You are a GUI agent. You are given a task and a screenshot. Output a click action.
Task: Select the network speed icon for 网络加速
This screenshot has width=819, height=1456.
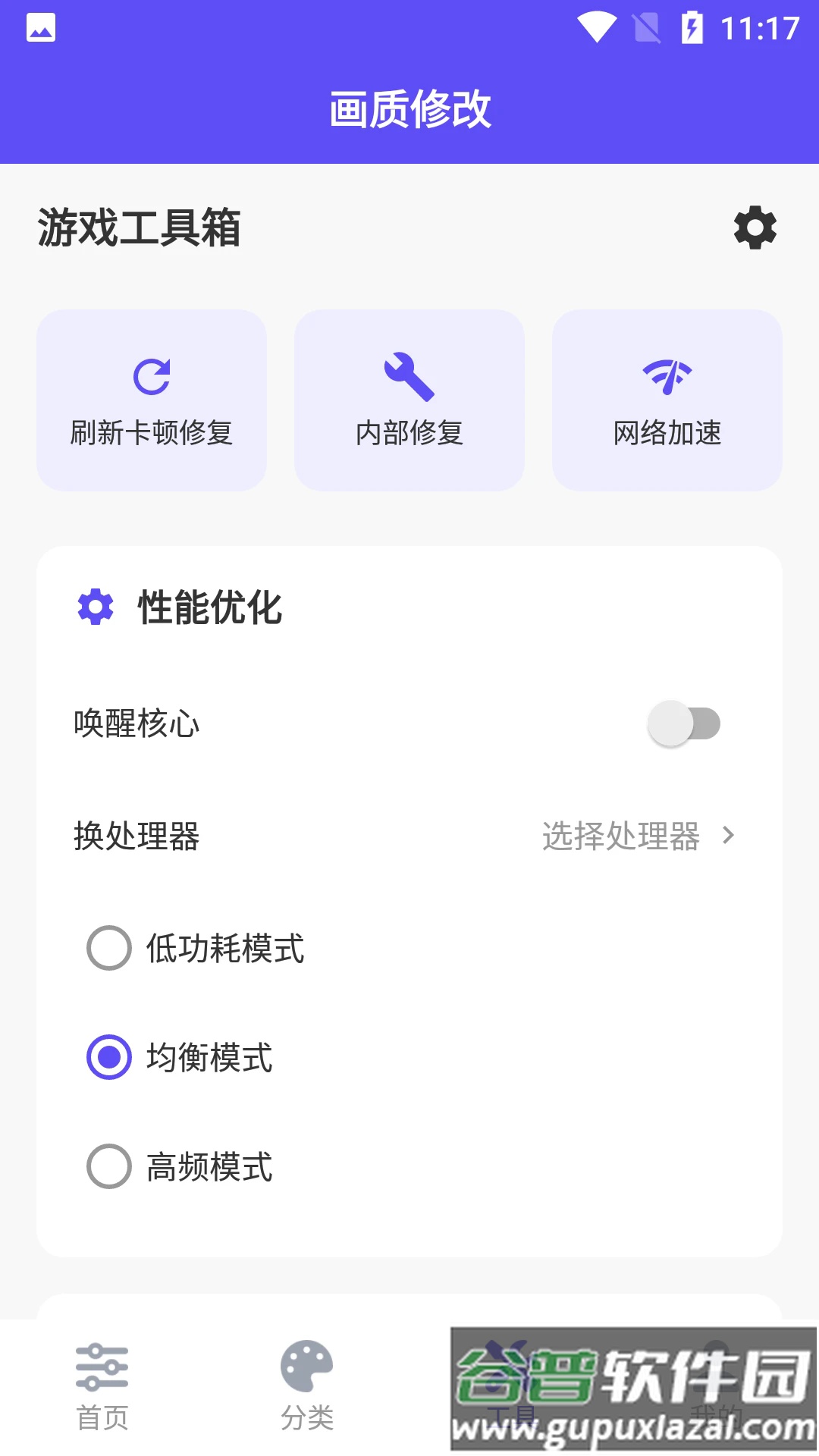(x=666, y=377)
